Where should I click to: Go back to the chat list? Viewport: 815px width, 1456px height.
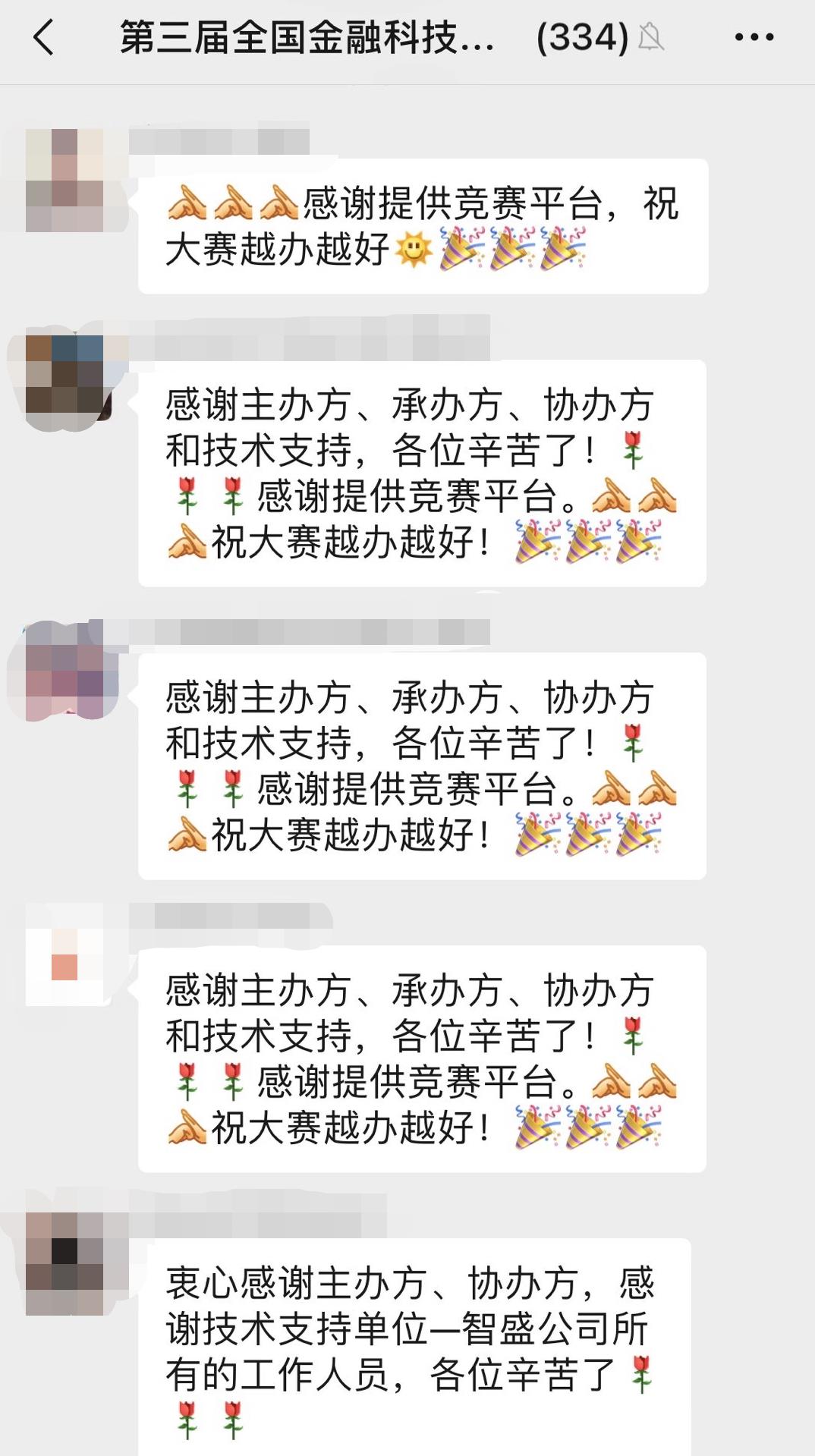click(x=44, y=38)
